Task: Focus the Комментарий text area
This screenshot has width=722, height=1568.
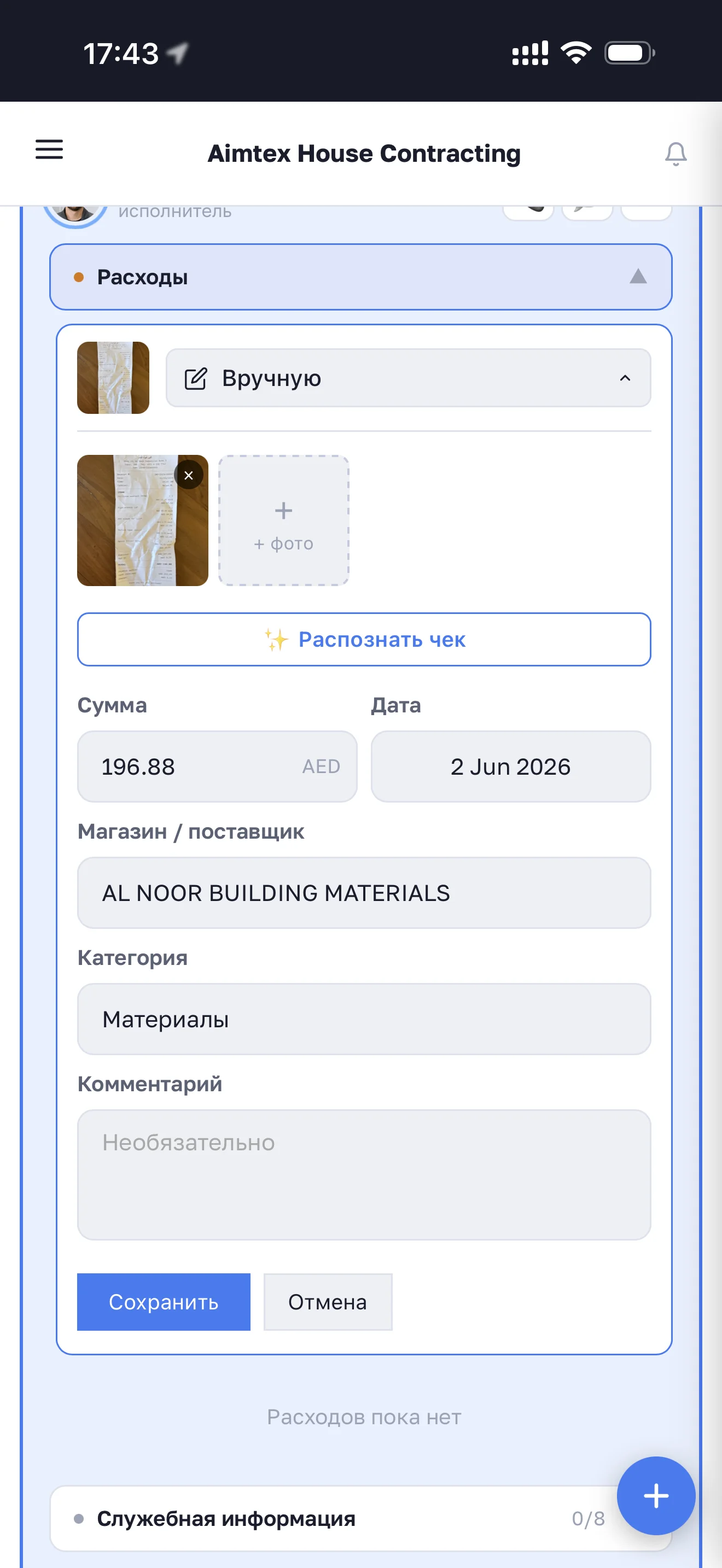Action: pyautogui.click(x=364, y=1175)
